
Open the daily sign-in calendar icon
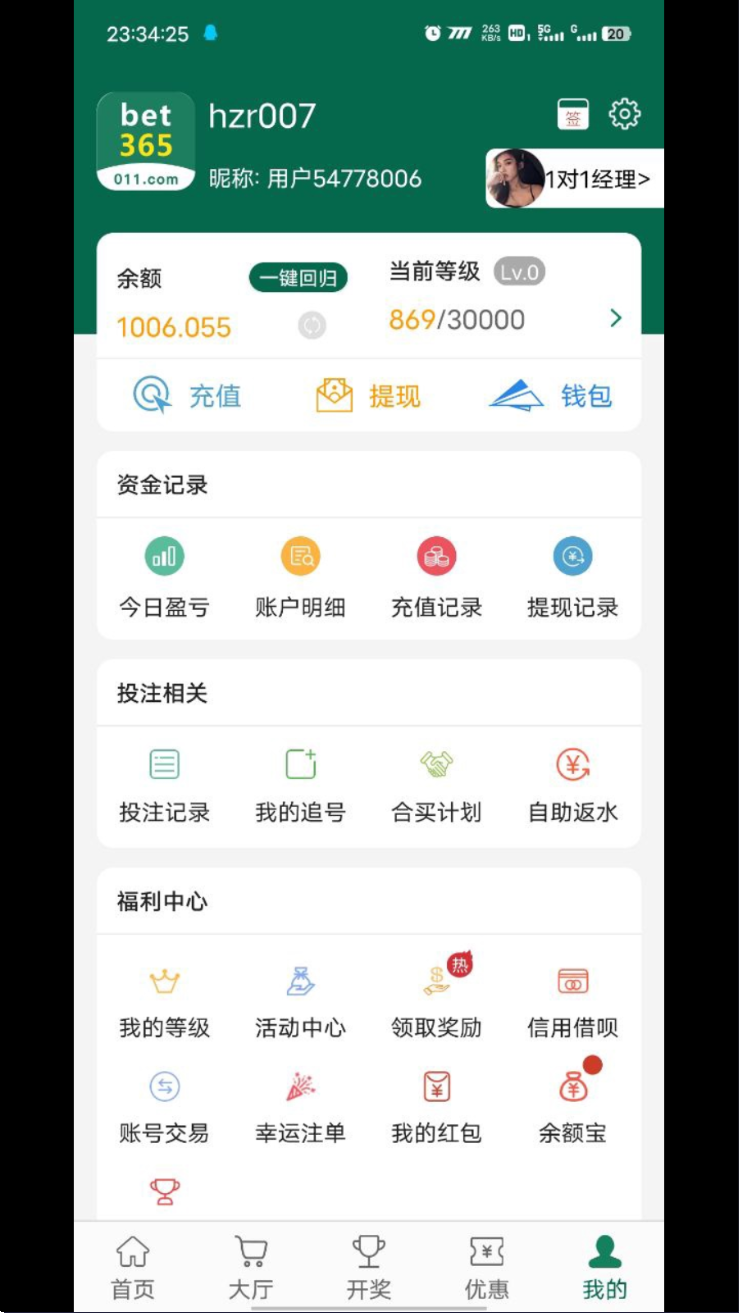573,114
